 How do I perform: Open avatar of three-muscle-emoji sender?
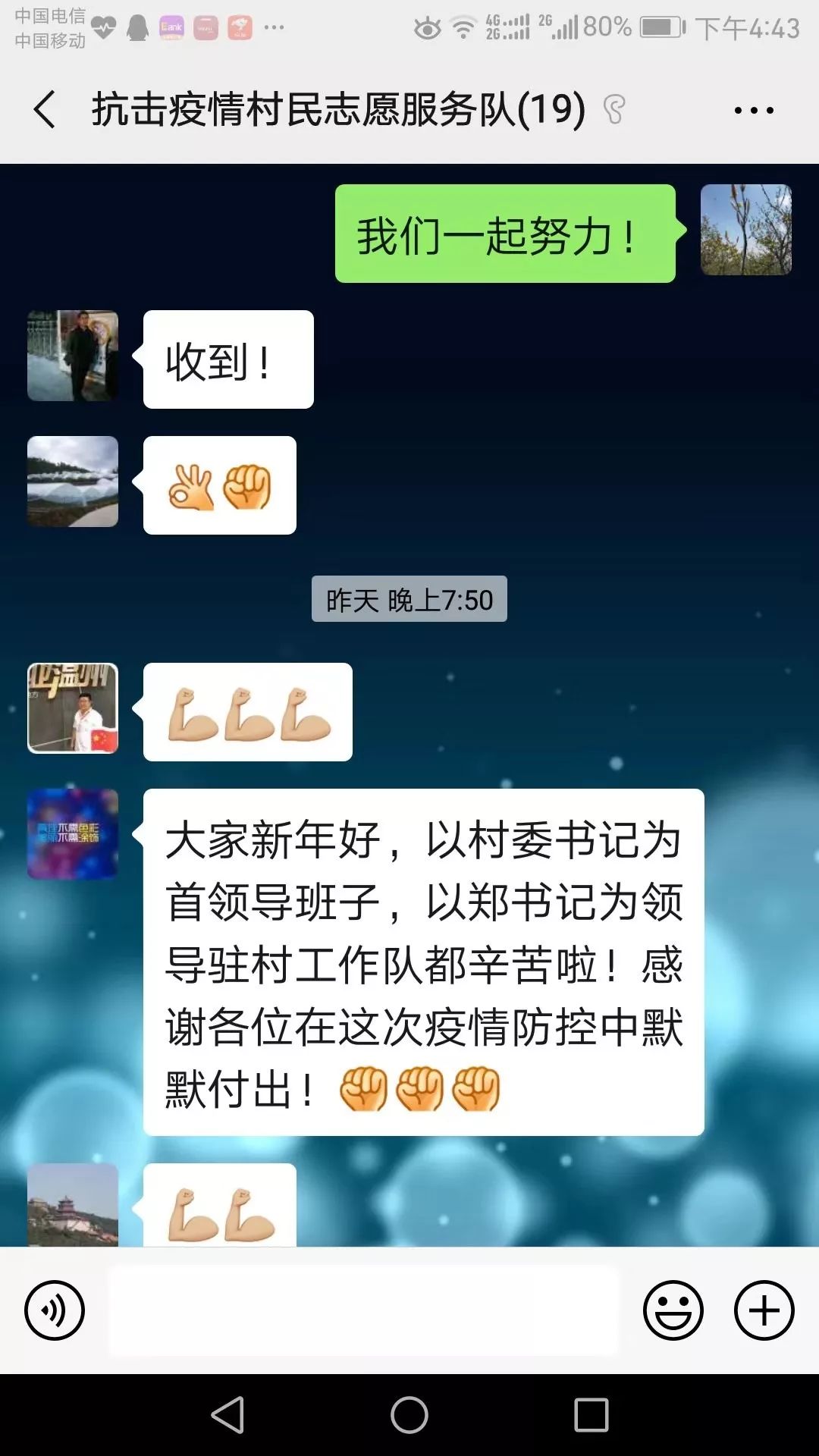[73, 708]
